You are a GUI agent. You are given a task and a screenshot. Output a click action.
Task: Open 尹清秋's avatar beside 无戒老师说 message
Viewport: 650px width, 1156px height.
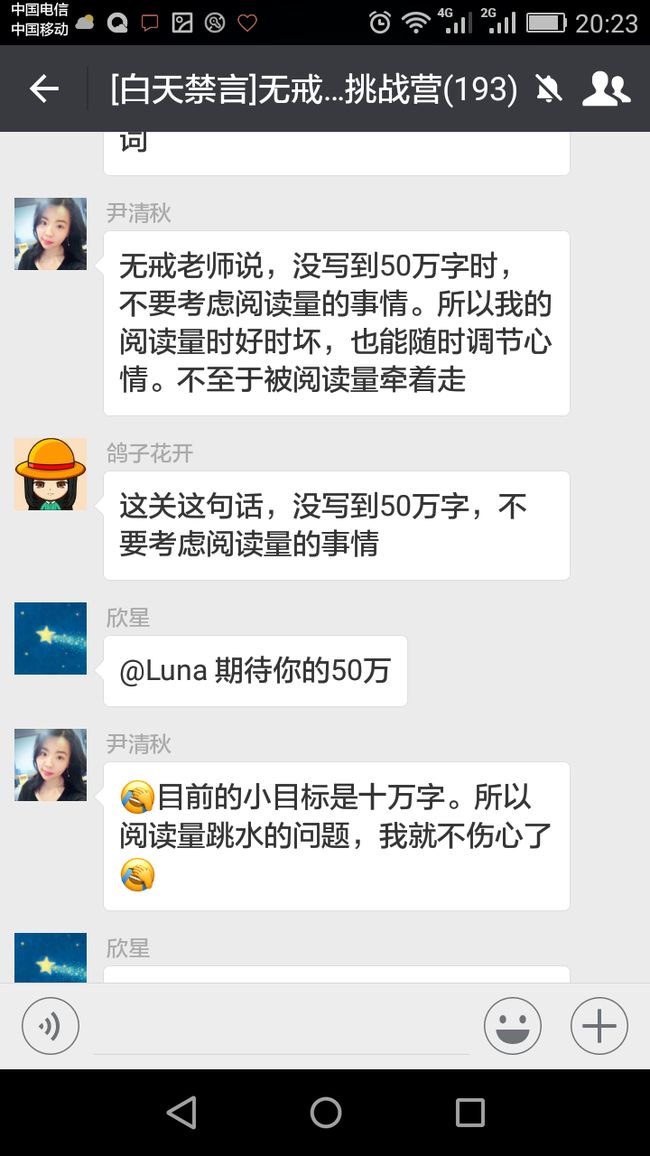tap(51, 234)
